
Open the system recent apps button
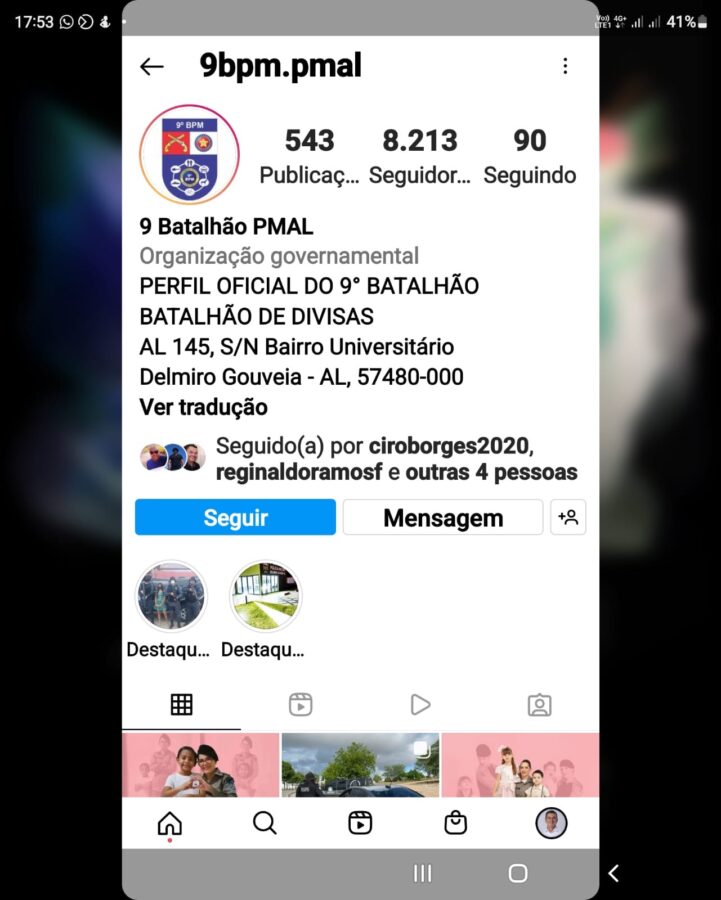tap(422, 873)
